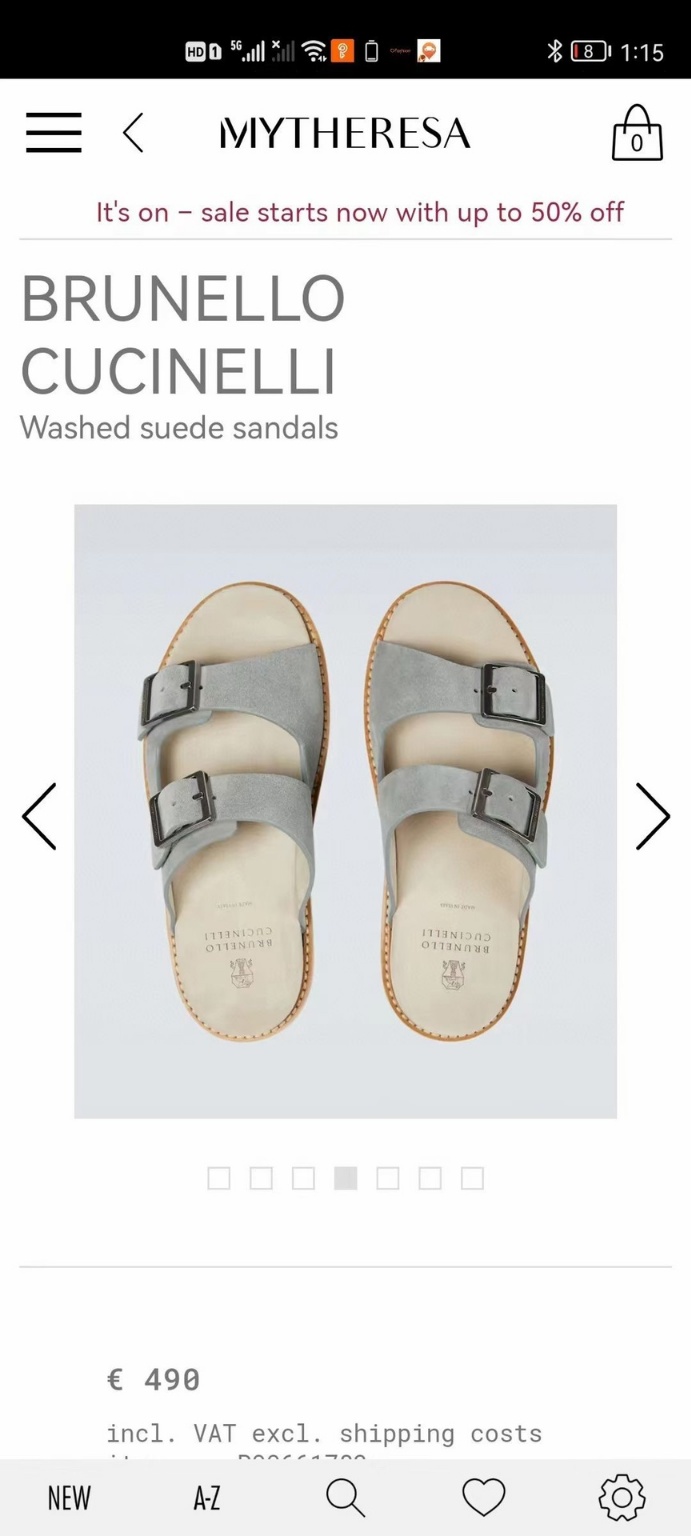
Task: Open the shopping bag
Action: coord(636,133)
